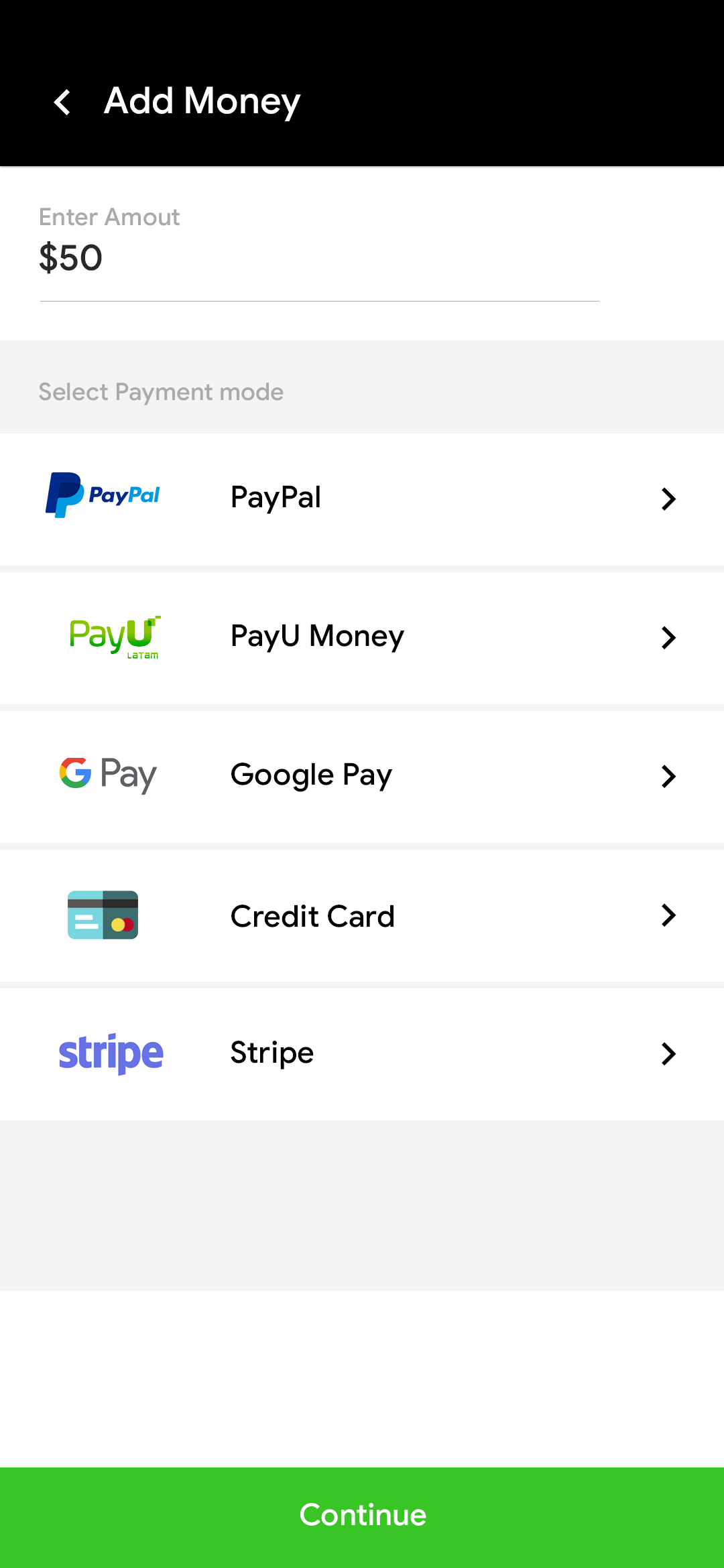Select the Google Pay logo icon

(x=108, y=775)
